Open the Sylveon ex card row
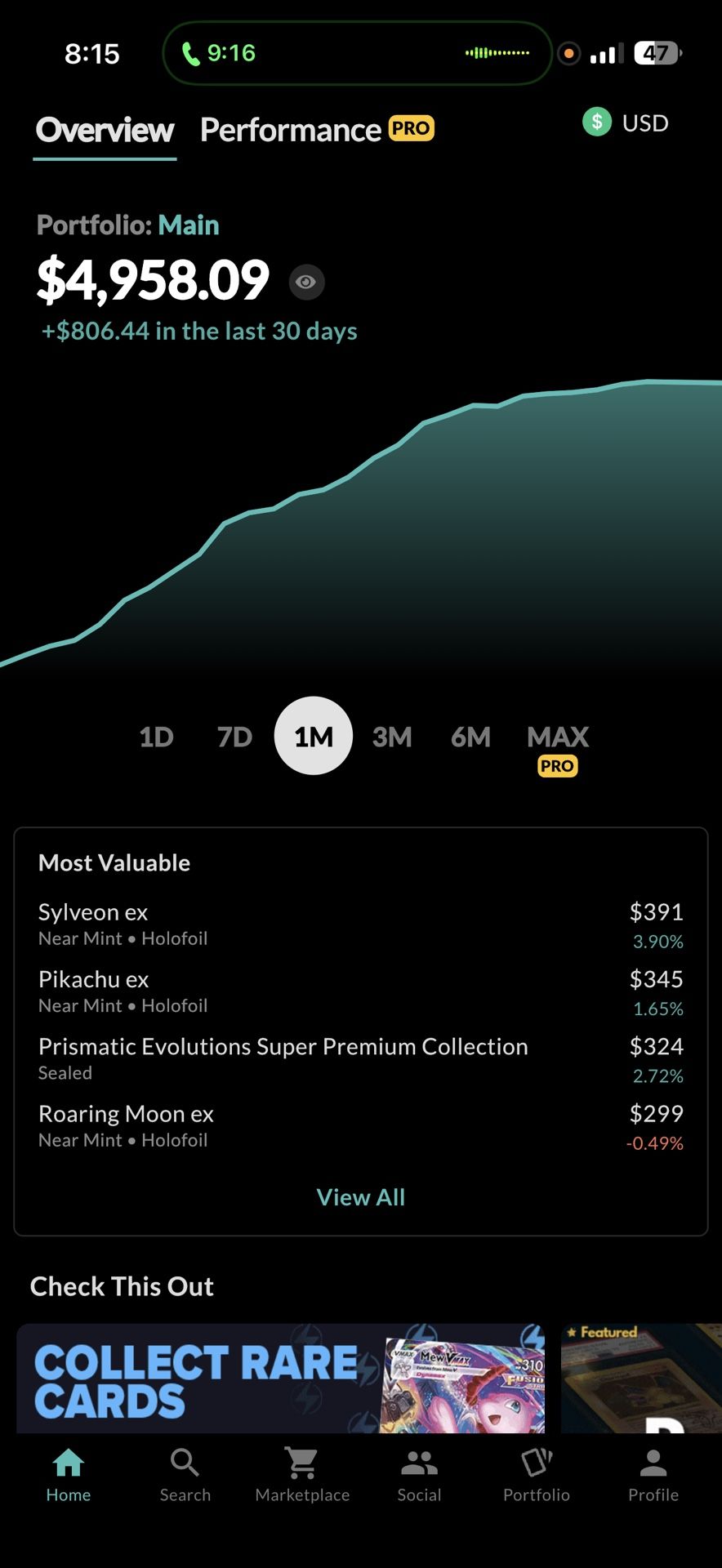Viewport: 722px width, 1568px height. [x=360, y=924]
